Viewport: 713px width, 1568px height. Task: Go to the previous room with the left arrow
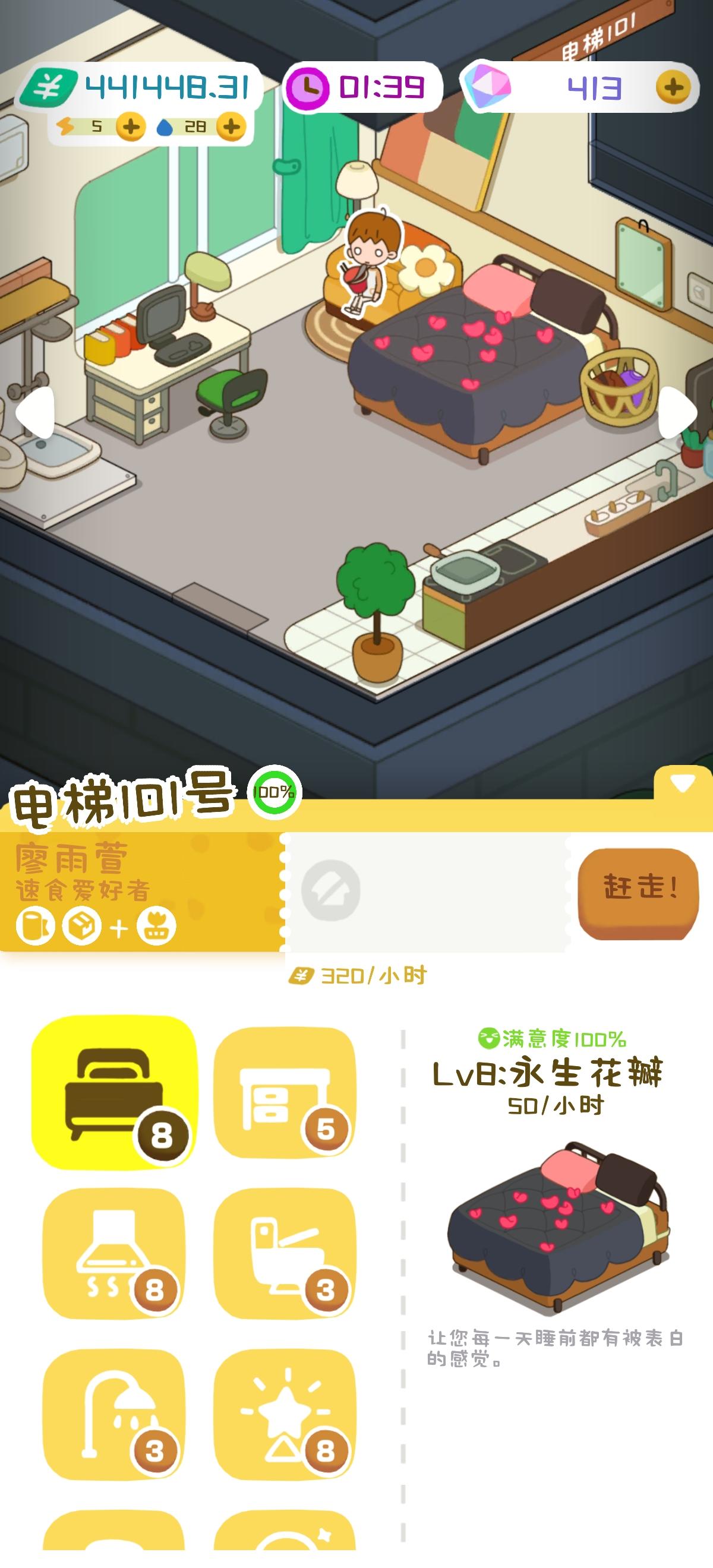pyautogui.click(x=35, y=412)
